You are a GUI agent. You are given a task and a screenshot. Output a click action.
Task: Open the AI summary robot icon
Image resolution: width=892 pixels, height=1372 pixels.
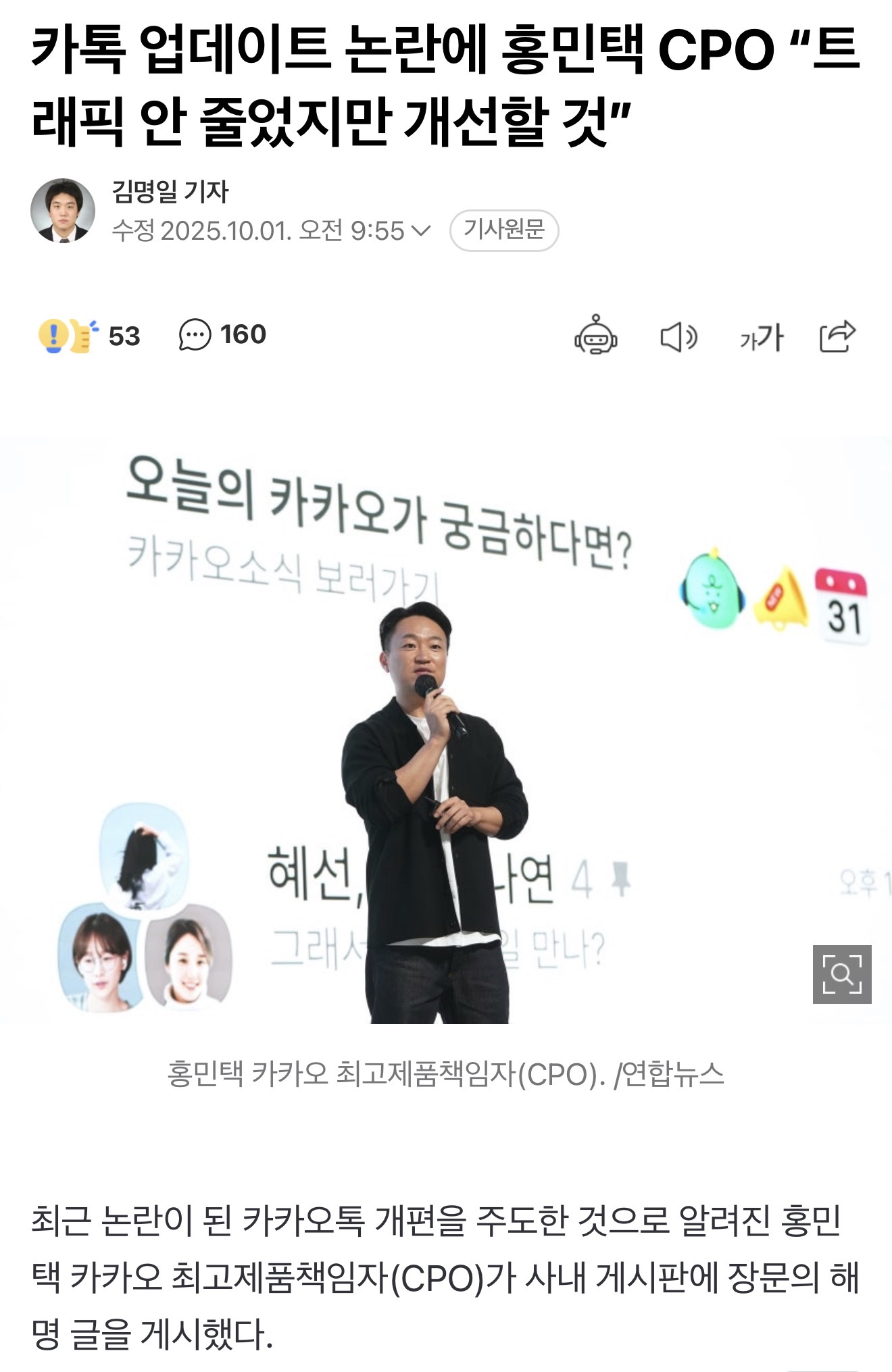coord(595,336)
